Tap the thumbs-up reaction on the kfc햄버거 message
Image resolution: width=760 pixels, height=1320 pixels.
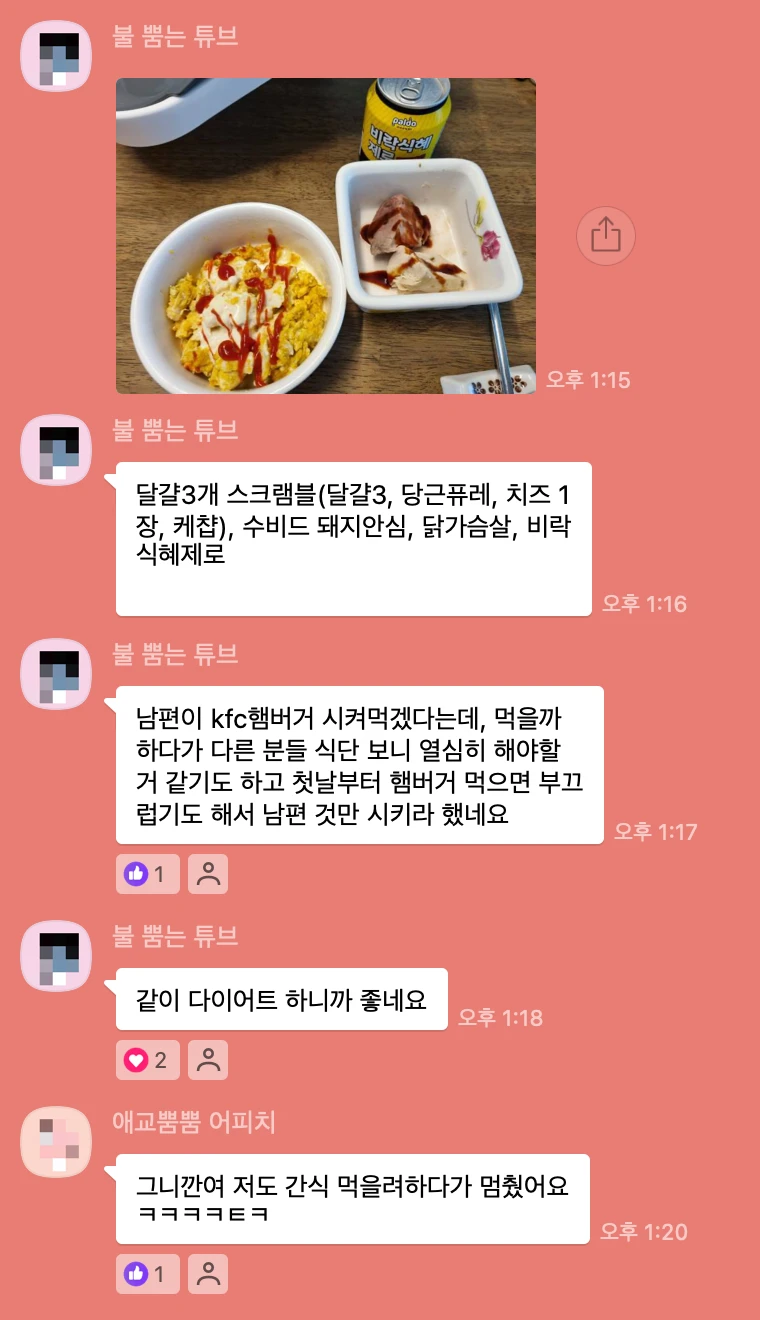[x=148, y=874]
